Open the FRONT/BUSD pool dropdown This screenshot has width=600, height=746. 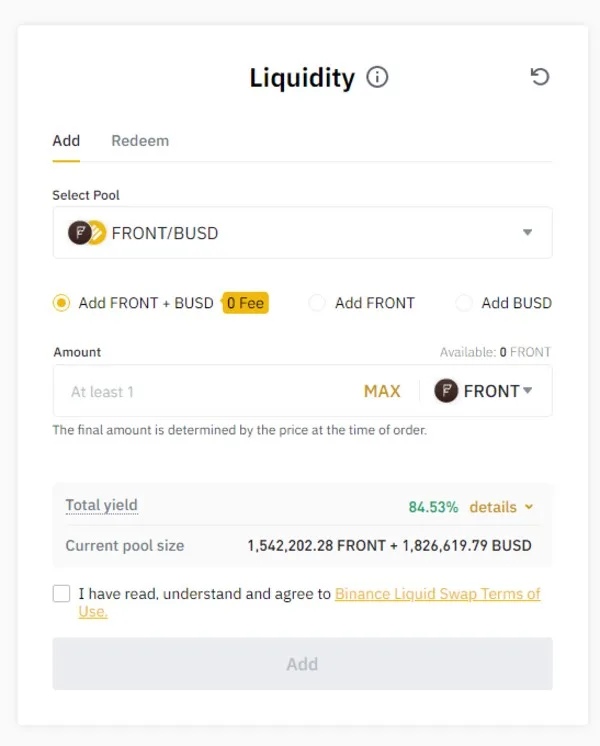coord(302,233)
